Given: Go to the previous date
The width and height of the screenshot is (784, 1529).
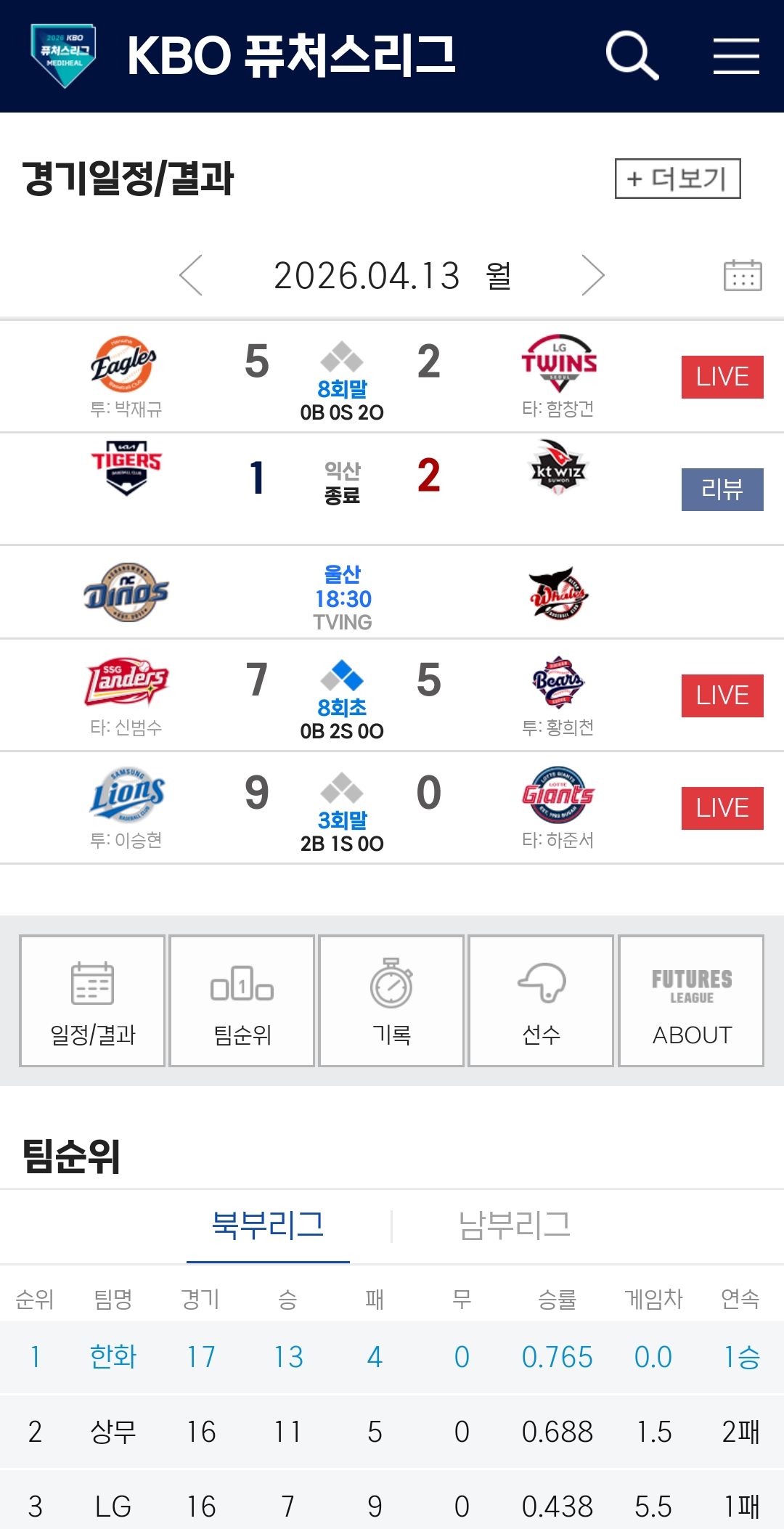Looking at the screenshot, I should tap(191, 276).
